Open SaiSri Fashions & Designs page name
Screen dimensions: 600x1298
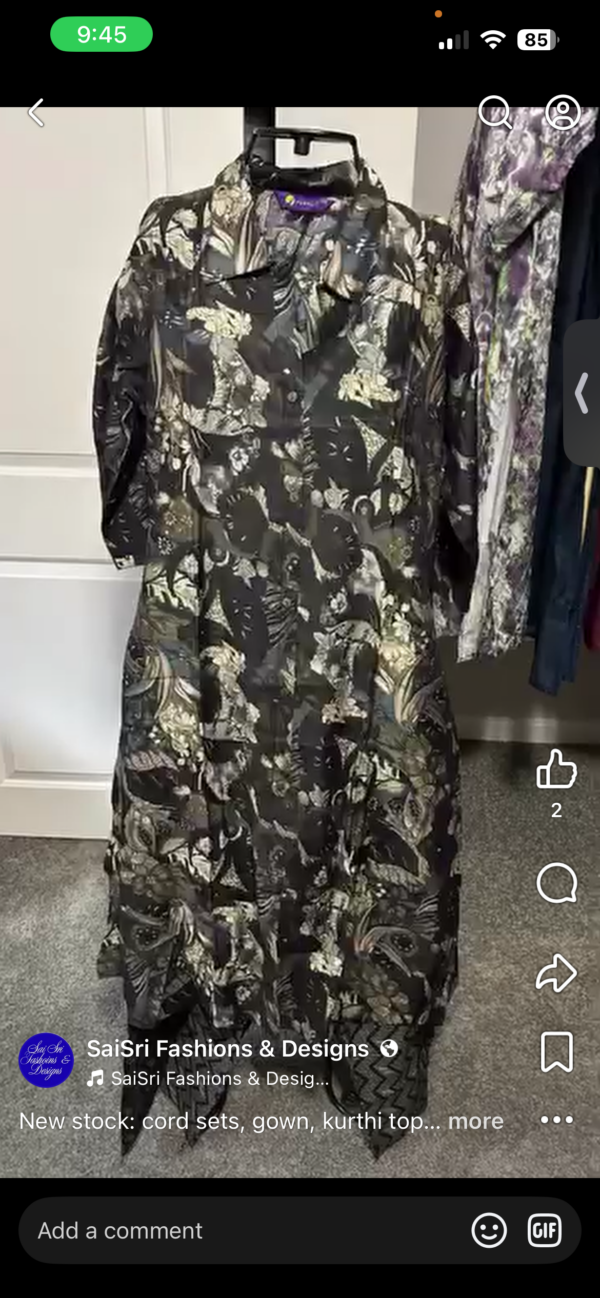coord(228,1049)
